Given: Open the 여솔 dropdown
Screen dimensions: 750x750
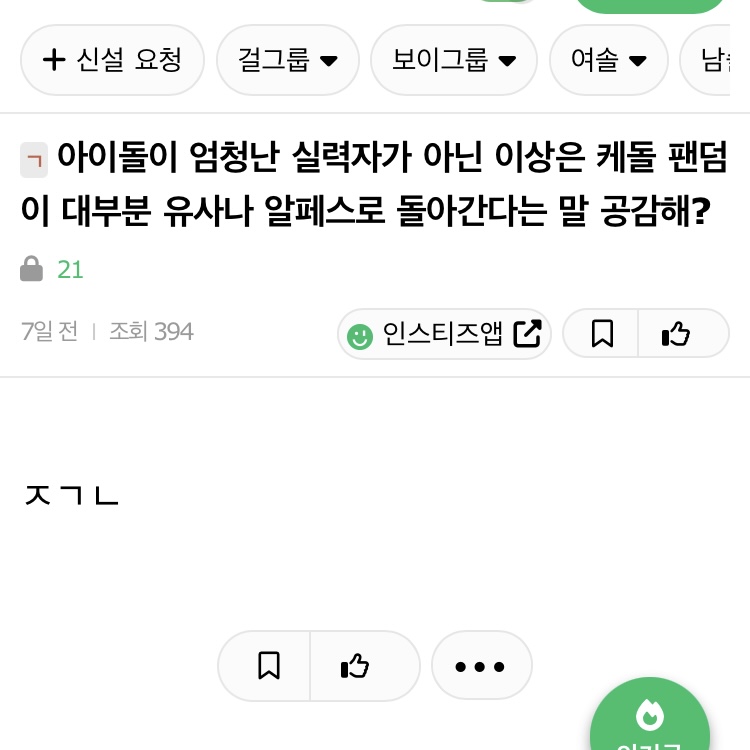Looking at the screenshot, I should (608, 60).
